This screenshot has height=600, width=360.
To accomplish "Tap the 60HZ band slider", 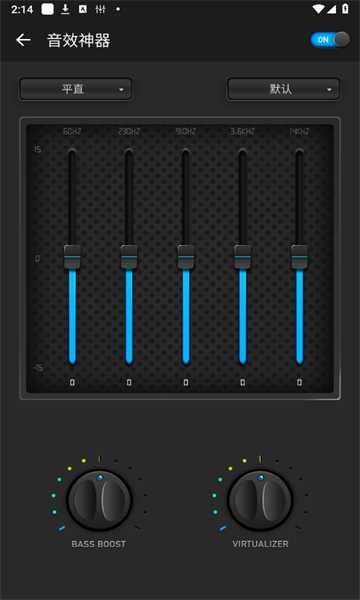I will pos(72,257).
